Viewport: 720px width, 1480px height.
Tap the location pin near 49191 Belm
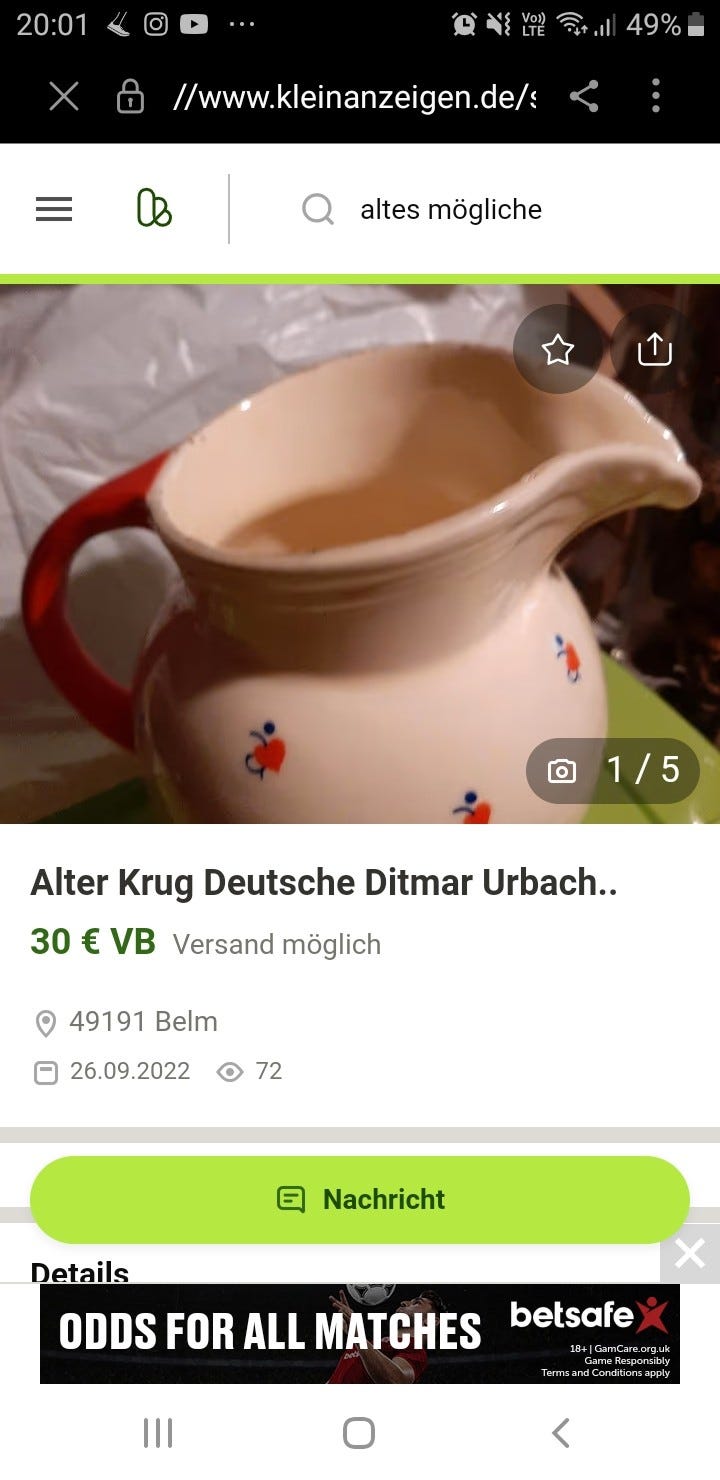pyautogui.click(x=45, y=1022)
